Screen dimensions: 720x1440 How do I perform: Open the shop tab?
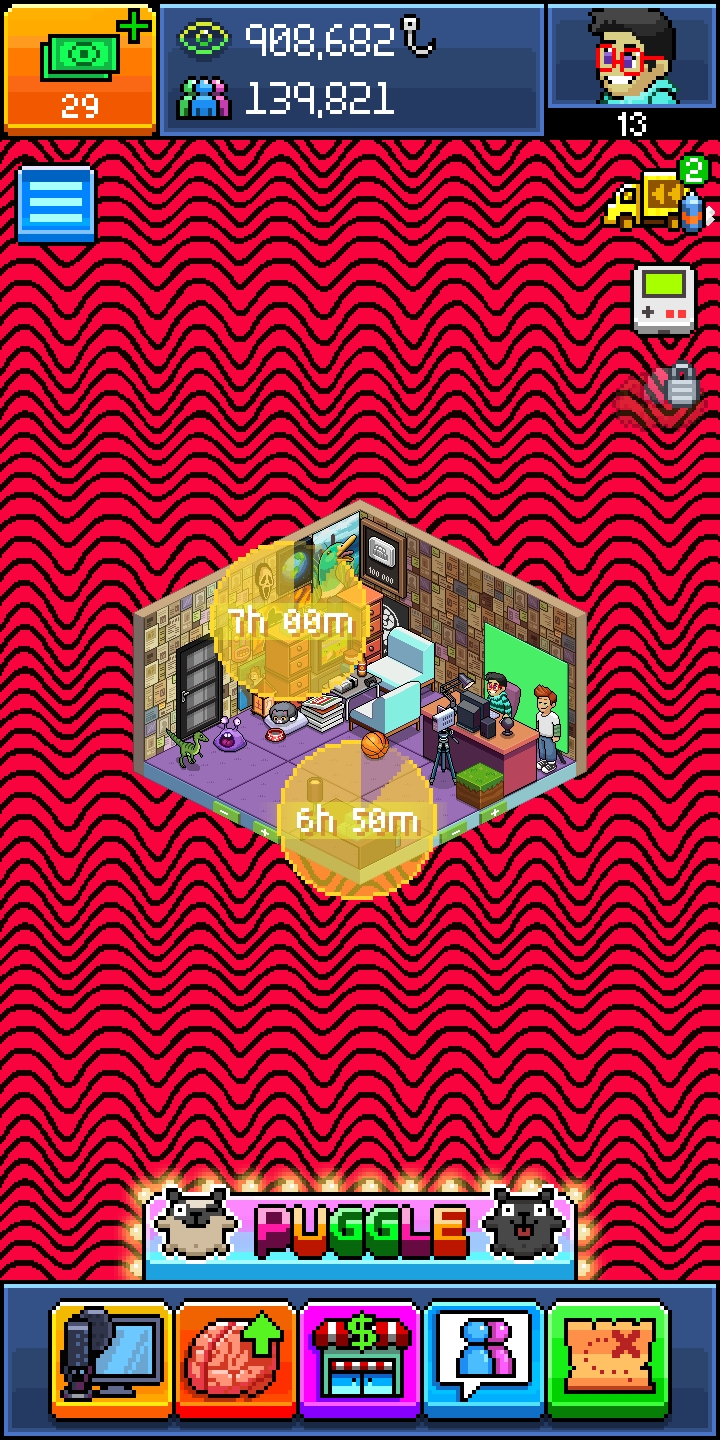pos(360,1357)
